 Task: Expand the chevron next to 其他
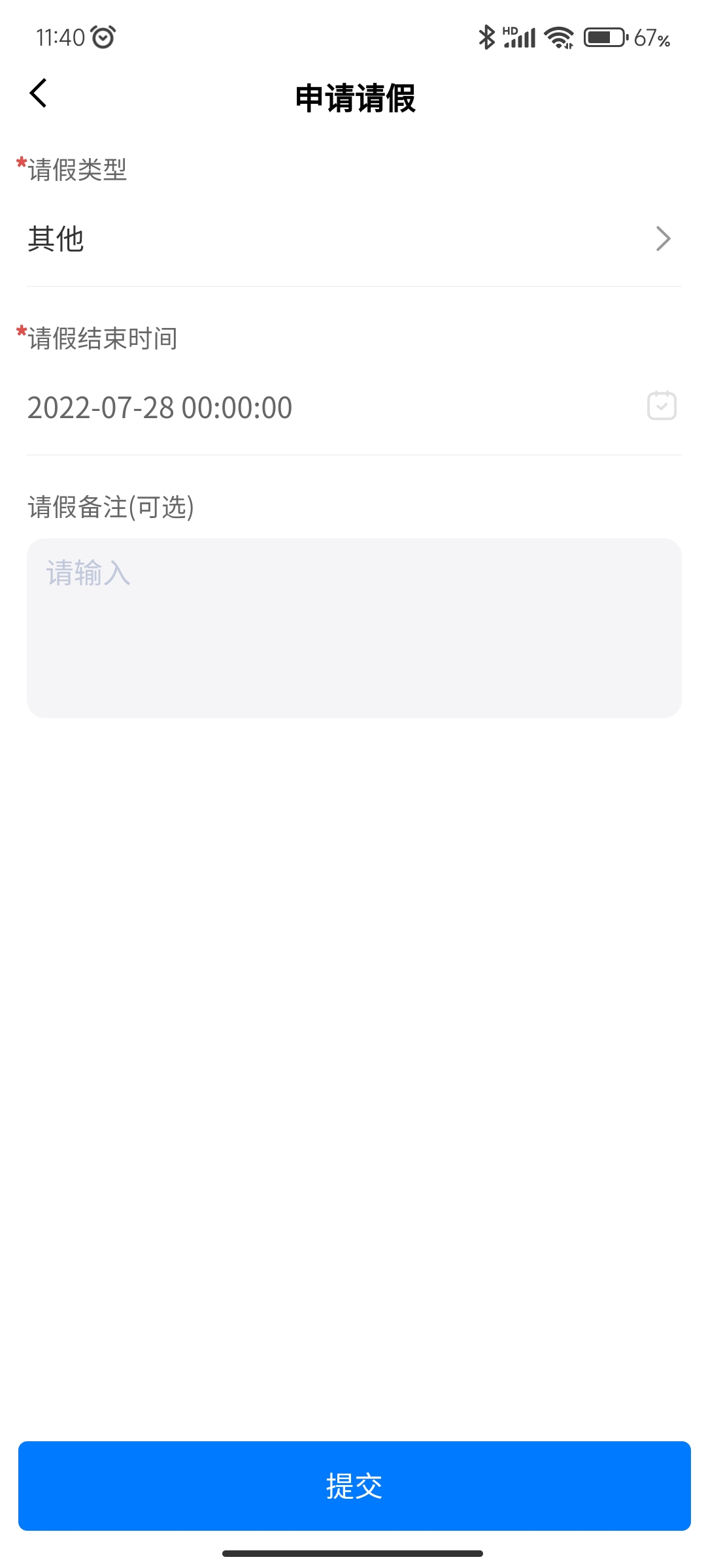pyautogui.click(x=664, y=239)
